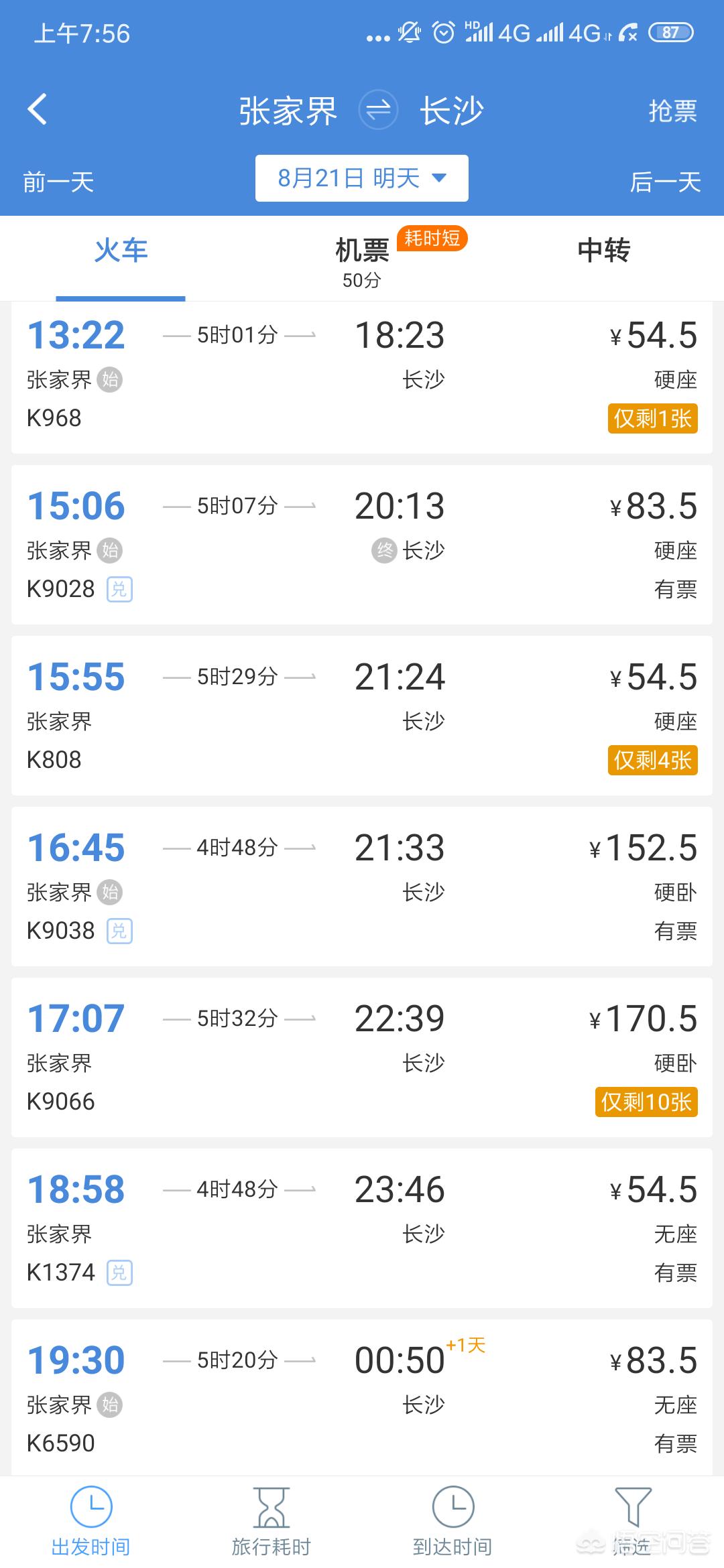Open train K9028 departing at 15:06
724x1568 pixels.
coord(362,545)
